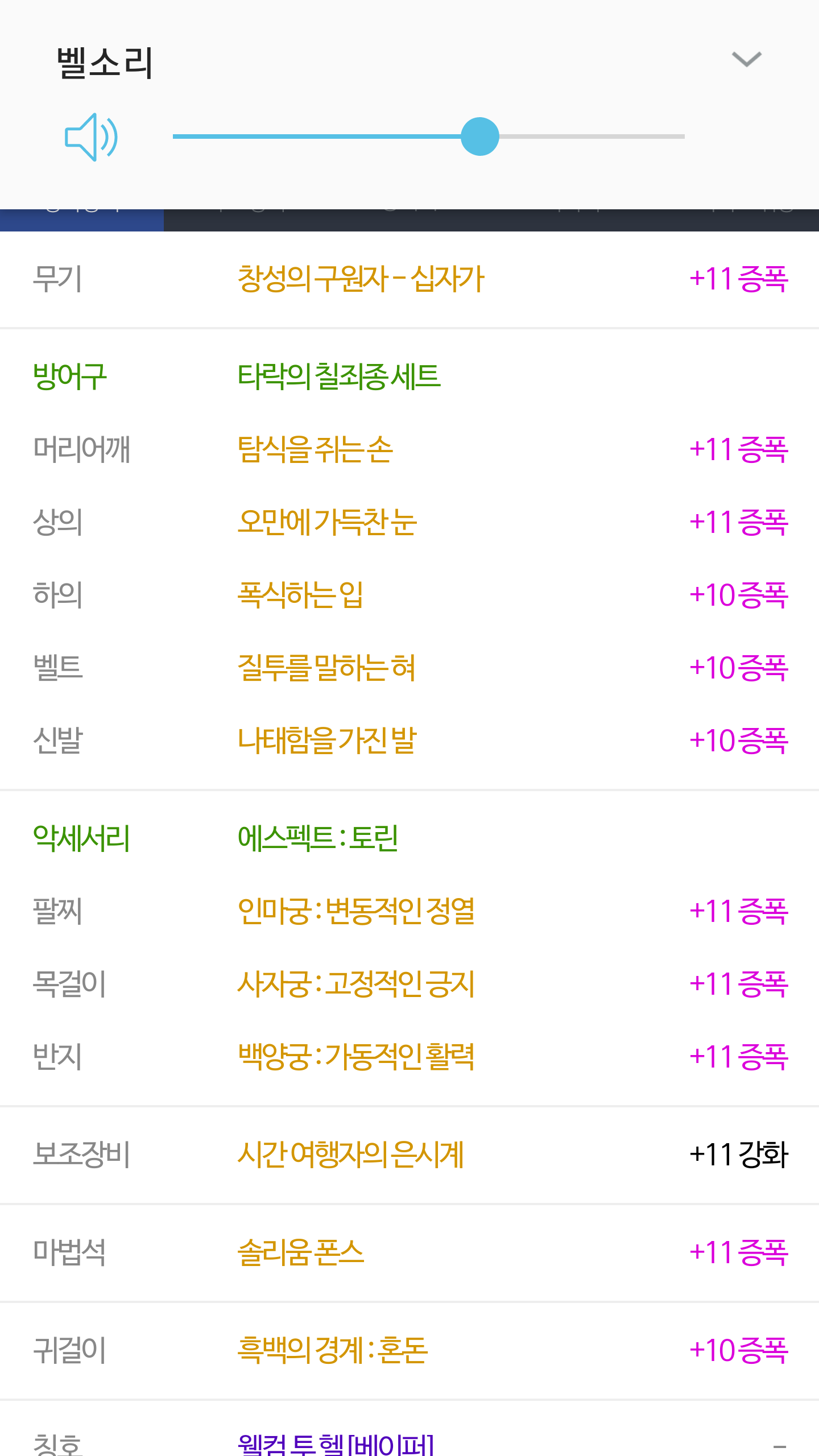Mute ringtone via the speaker icon
This screenshot has width=819, height=1456.
[x=91, y=137]
